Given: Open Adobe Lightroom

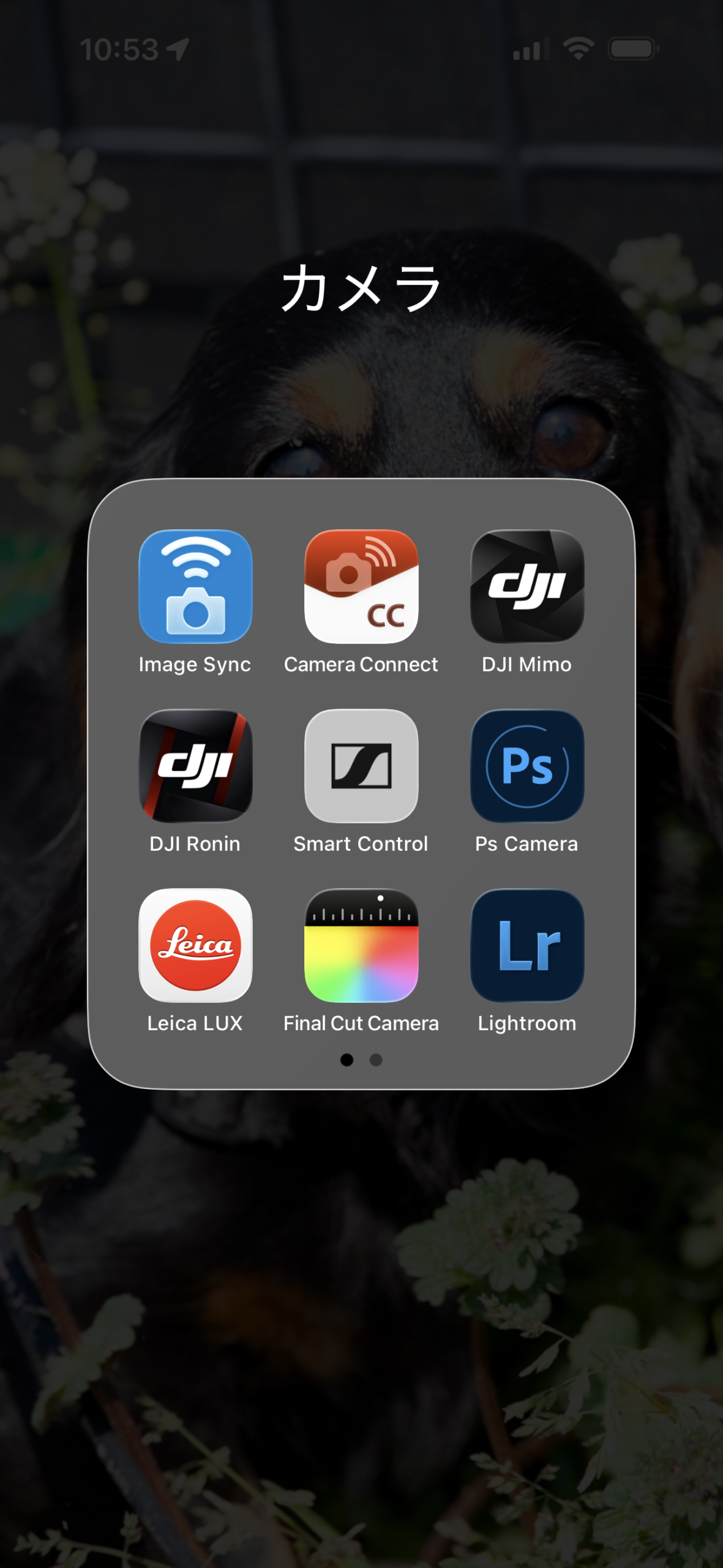Looking at the screenshot, I should pyautogui.click(x=526, y=945).
